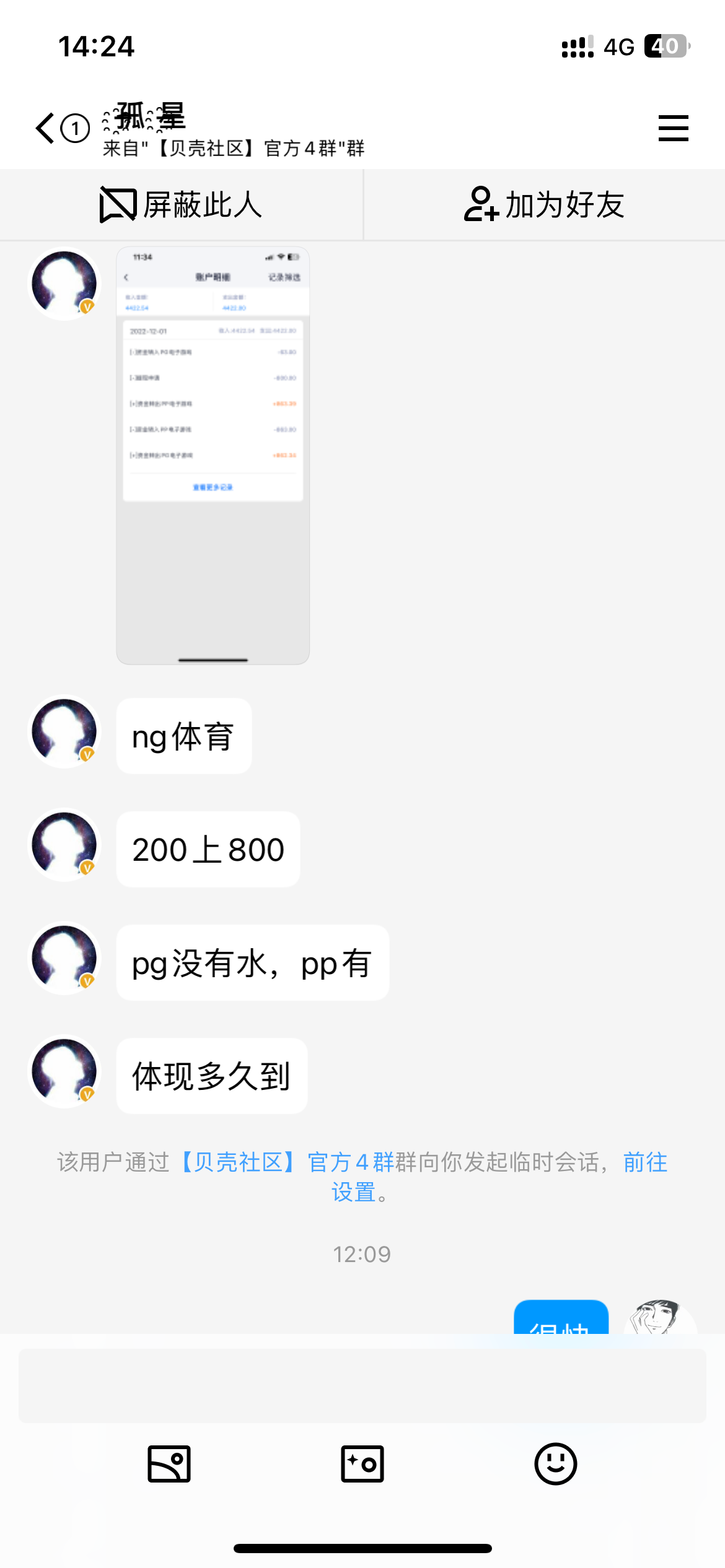725x1568 pixels.
Task: Open the camera capture icon
Action: tap(362, 1464)
